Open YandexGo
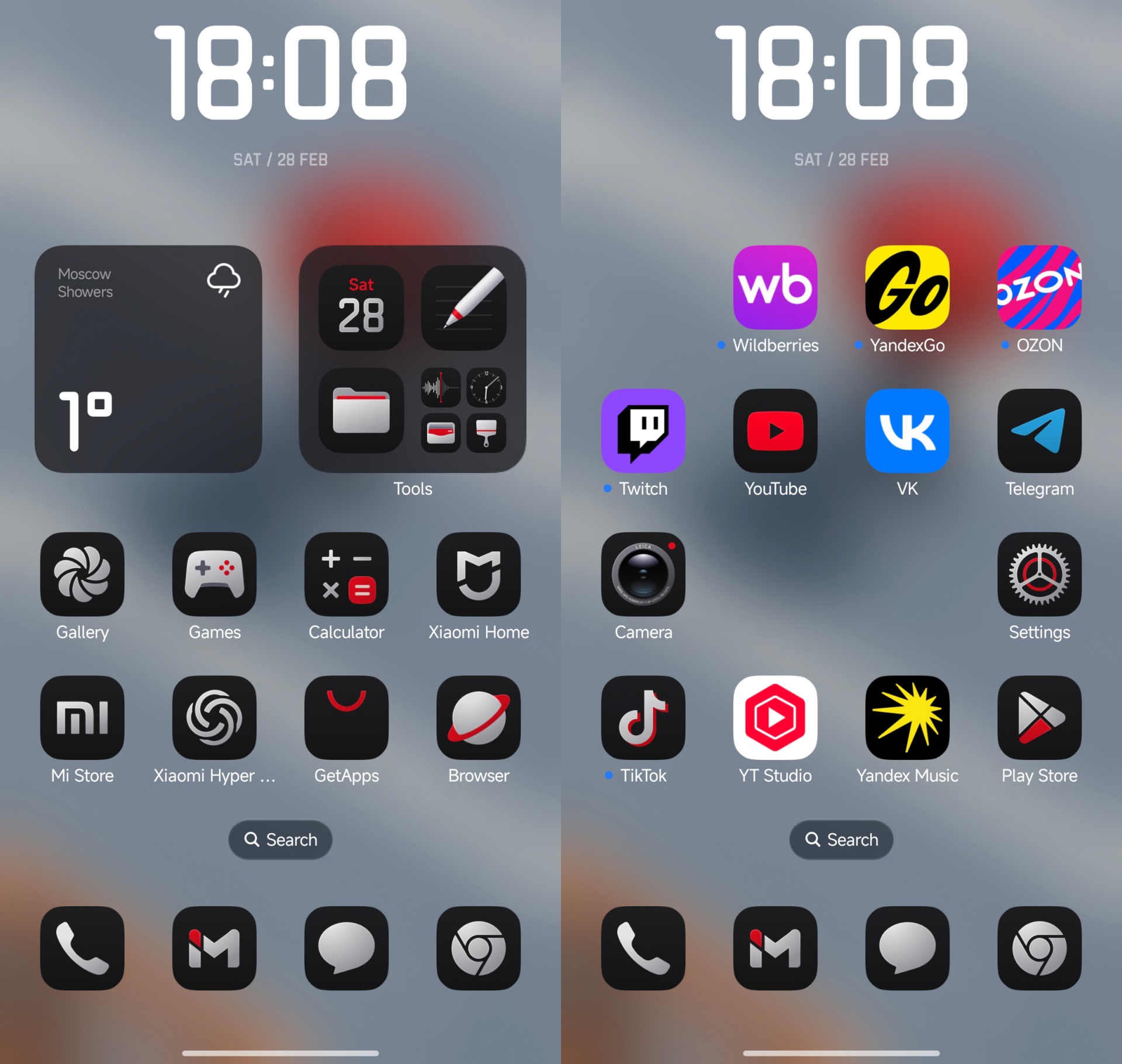This screenshot has width=1122, height=1064. point(907,287)
